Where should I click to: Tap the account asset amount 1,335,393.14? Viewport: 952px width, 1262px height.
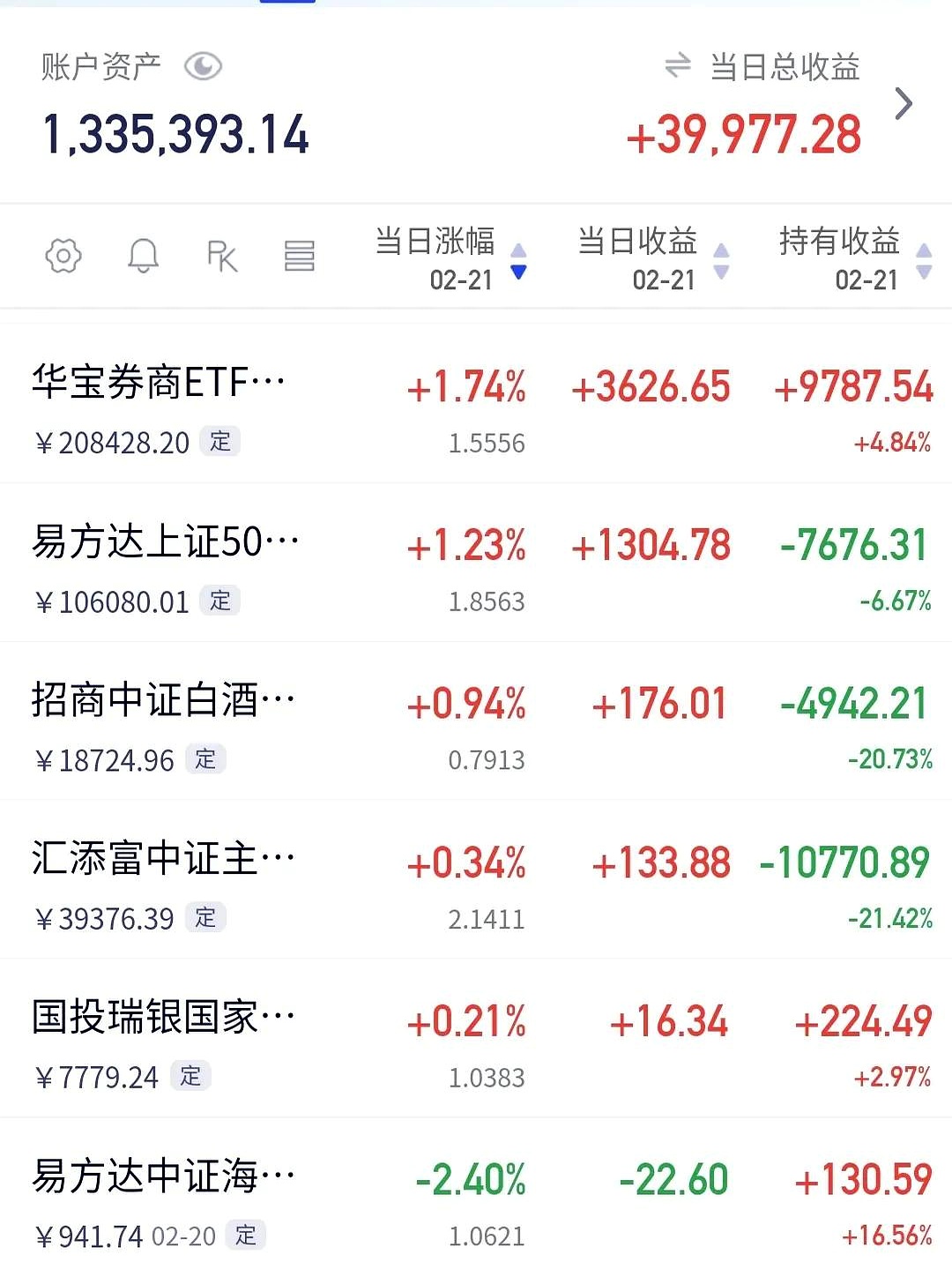tap(176, 134)
